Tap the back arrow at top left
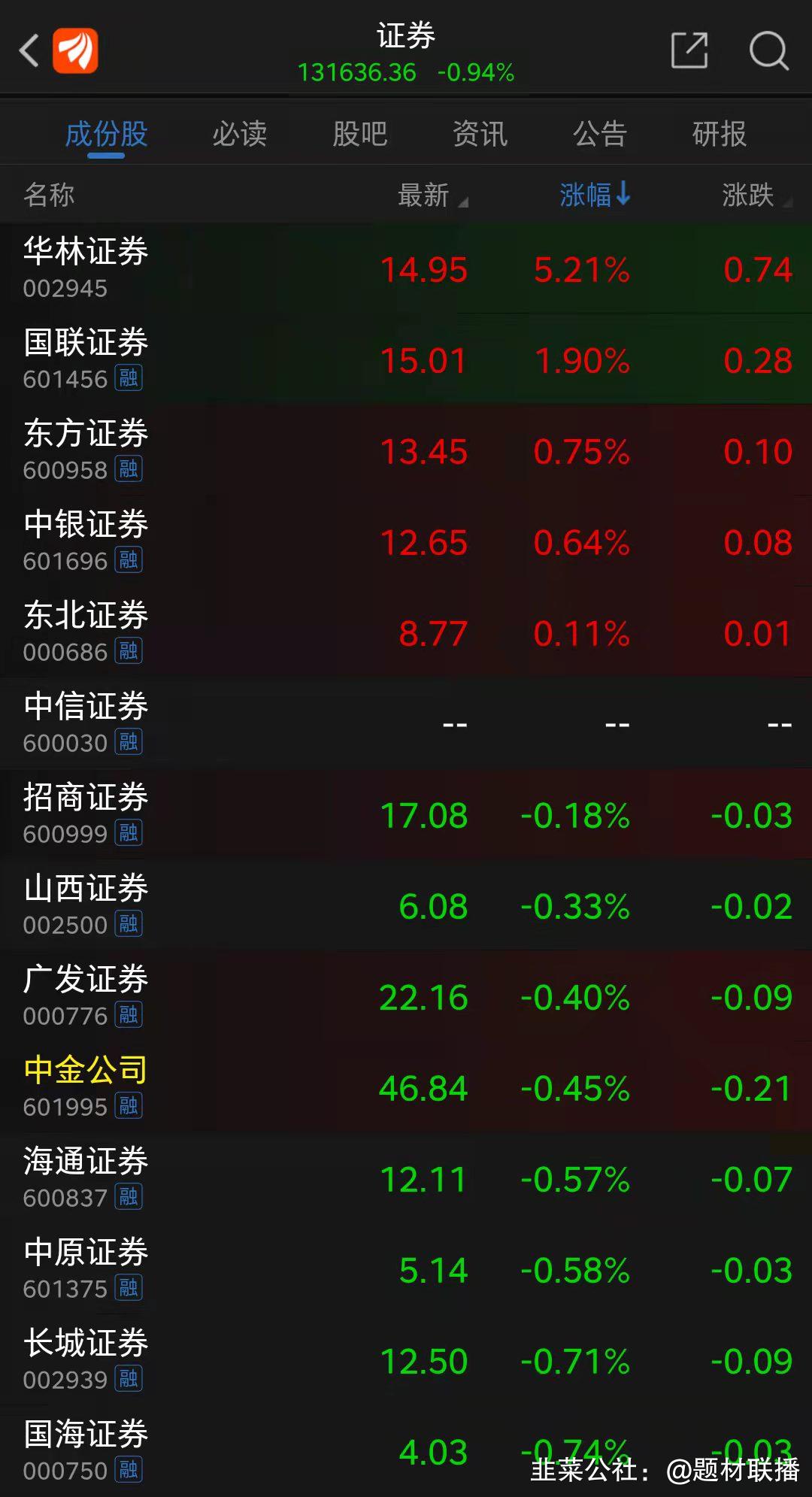Screen dimensions: 812x1497 (x=29, y=49)
